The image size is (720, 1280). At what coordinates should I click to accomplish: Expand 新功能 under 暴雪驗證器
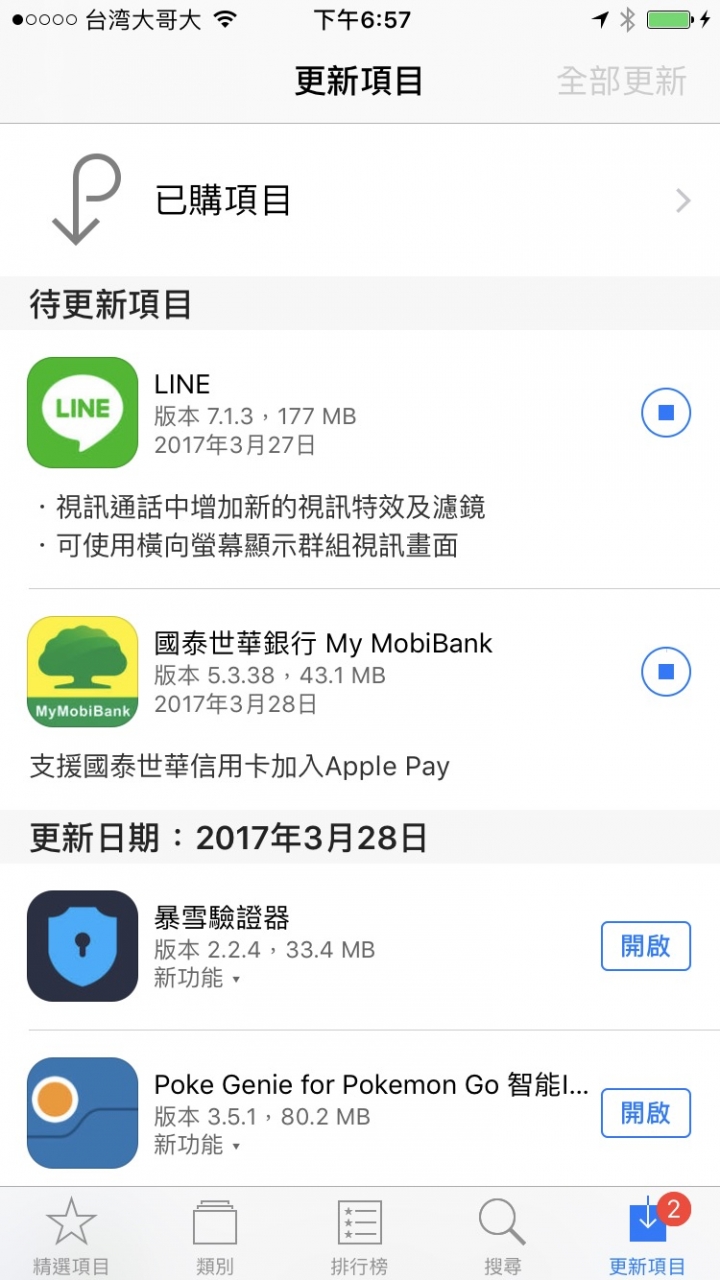[x=197, y=978]
